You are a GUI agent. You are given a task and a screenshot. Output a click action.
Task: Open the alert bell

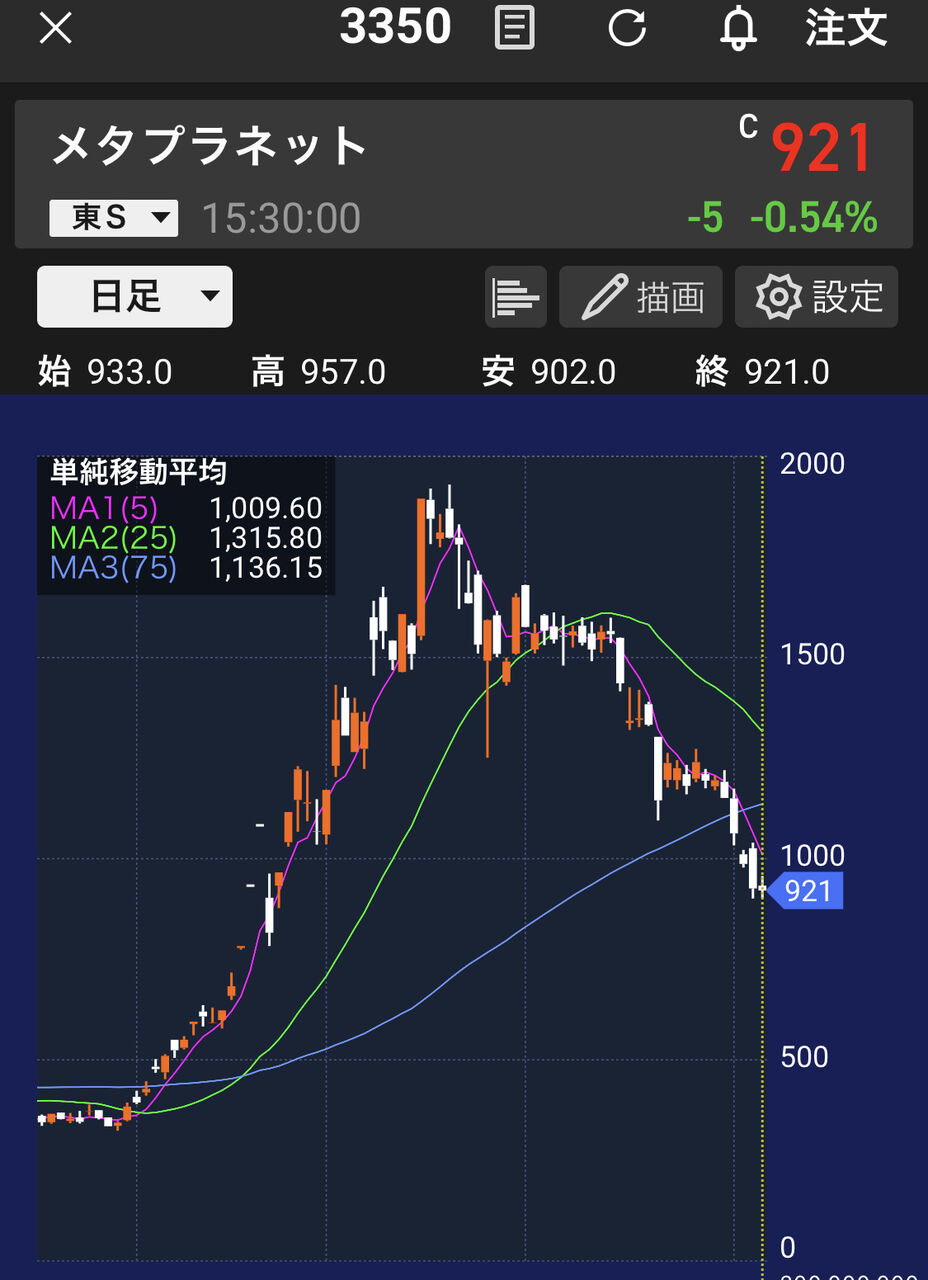click(x=738, y=29)
